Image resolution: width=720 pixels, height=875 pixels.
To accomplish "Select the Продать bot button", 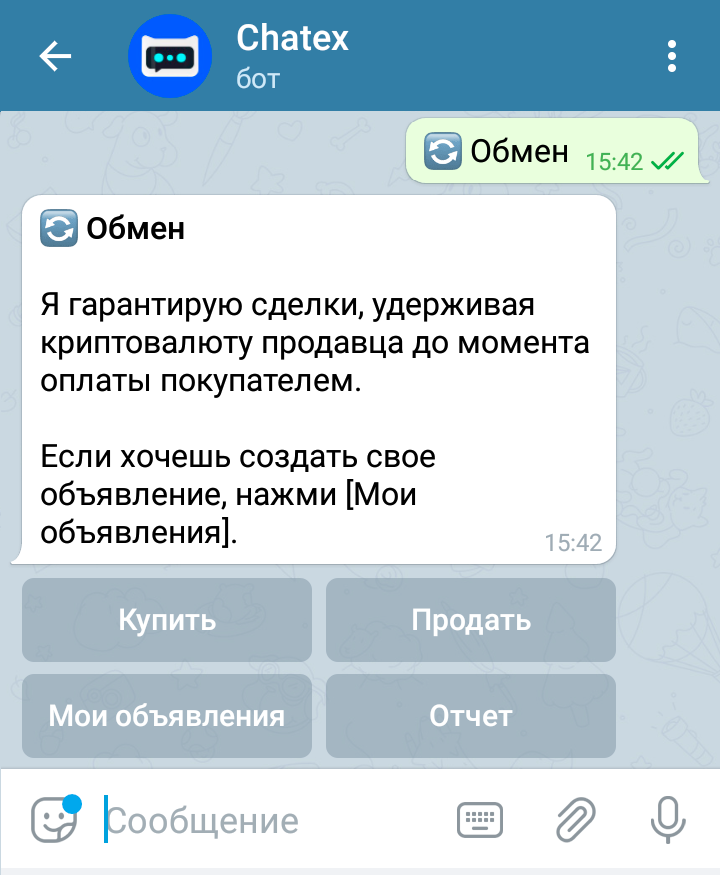I will click(x=470, y=620).
